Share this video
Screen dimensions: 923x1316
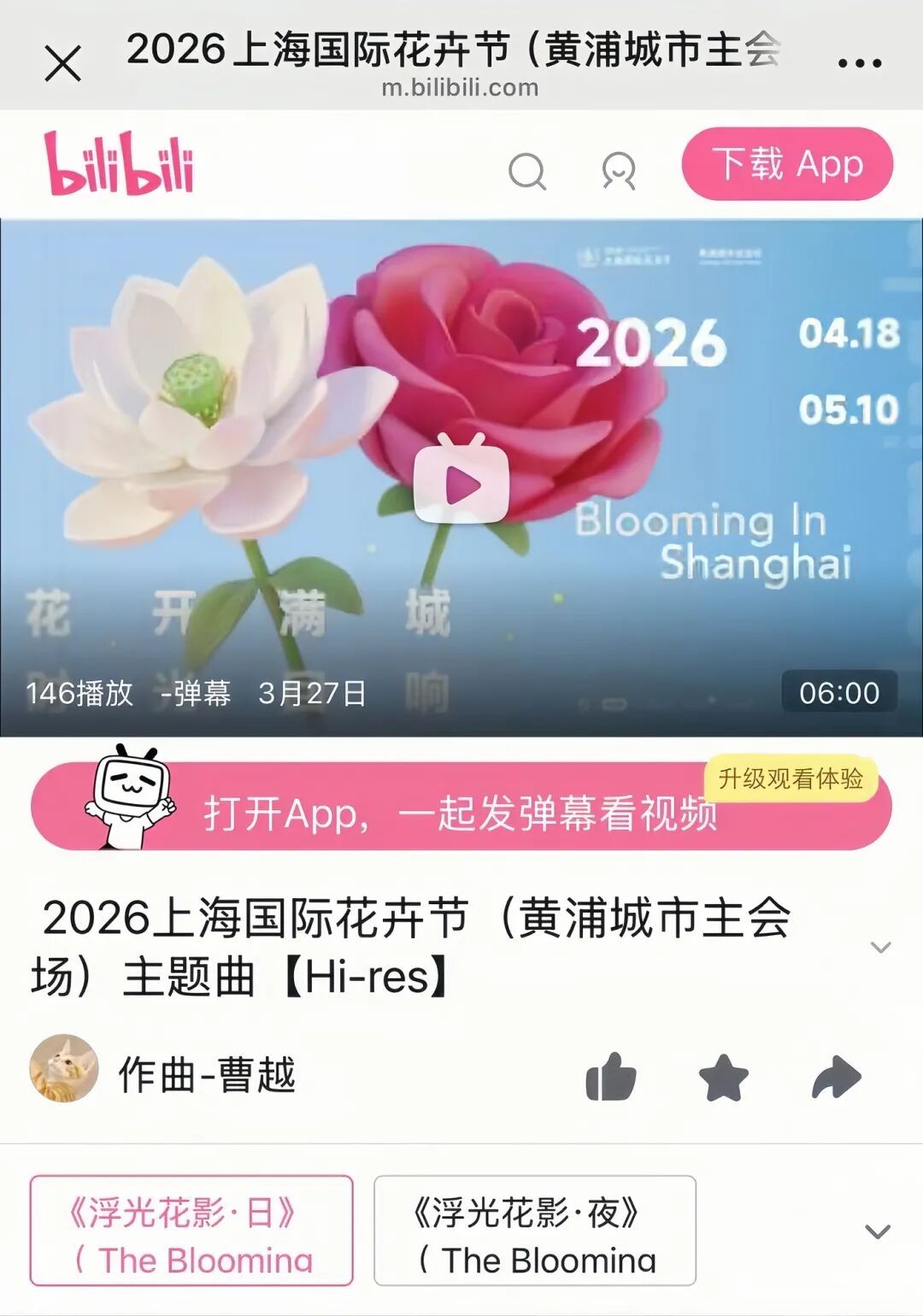836,1077
